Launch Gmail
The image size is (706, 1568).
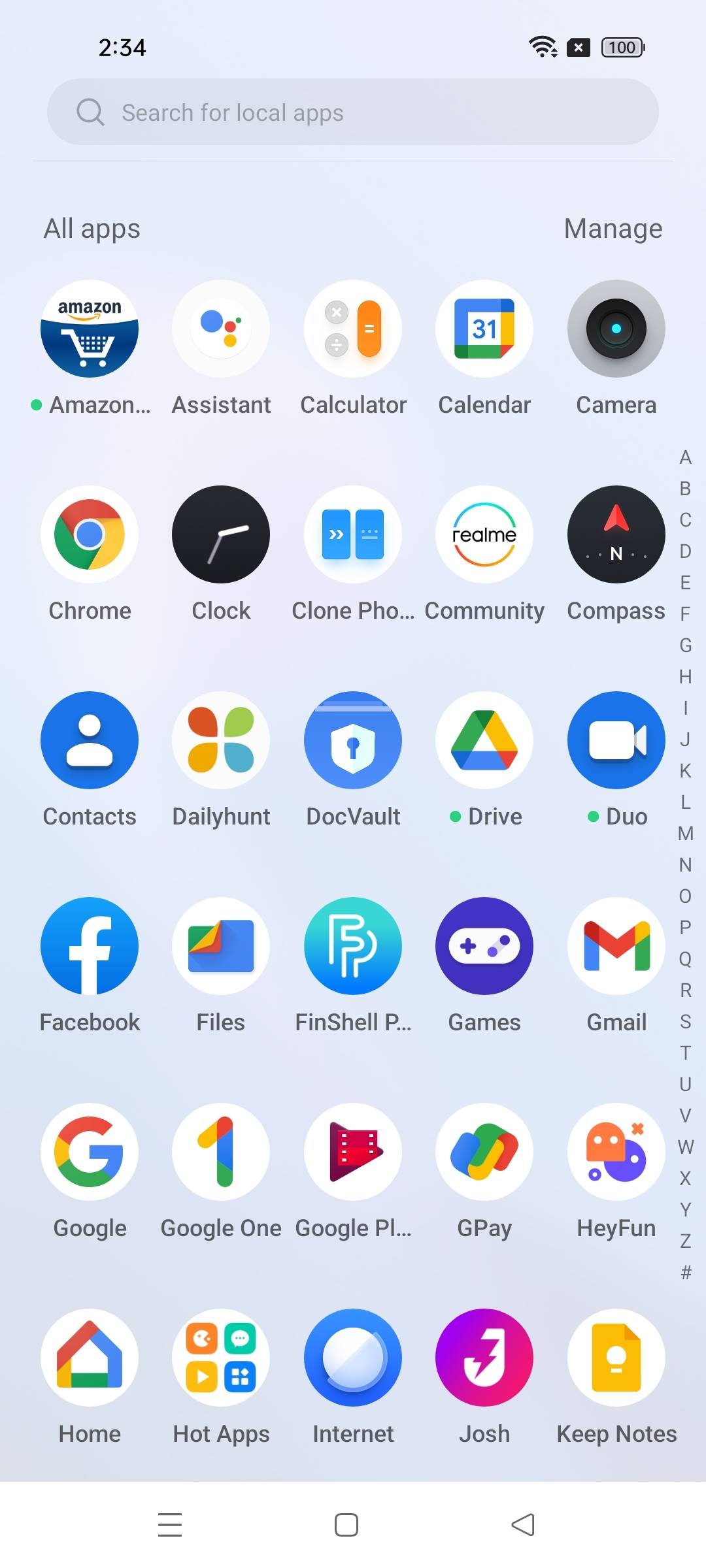coord(616,946)
